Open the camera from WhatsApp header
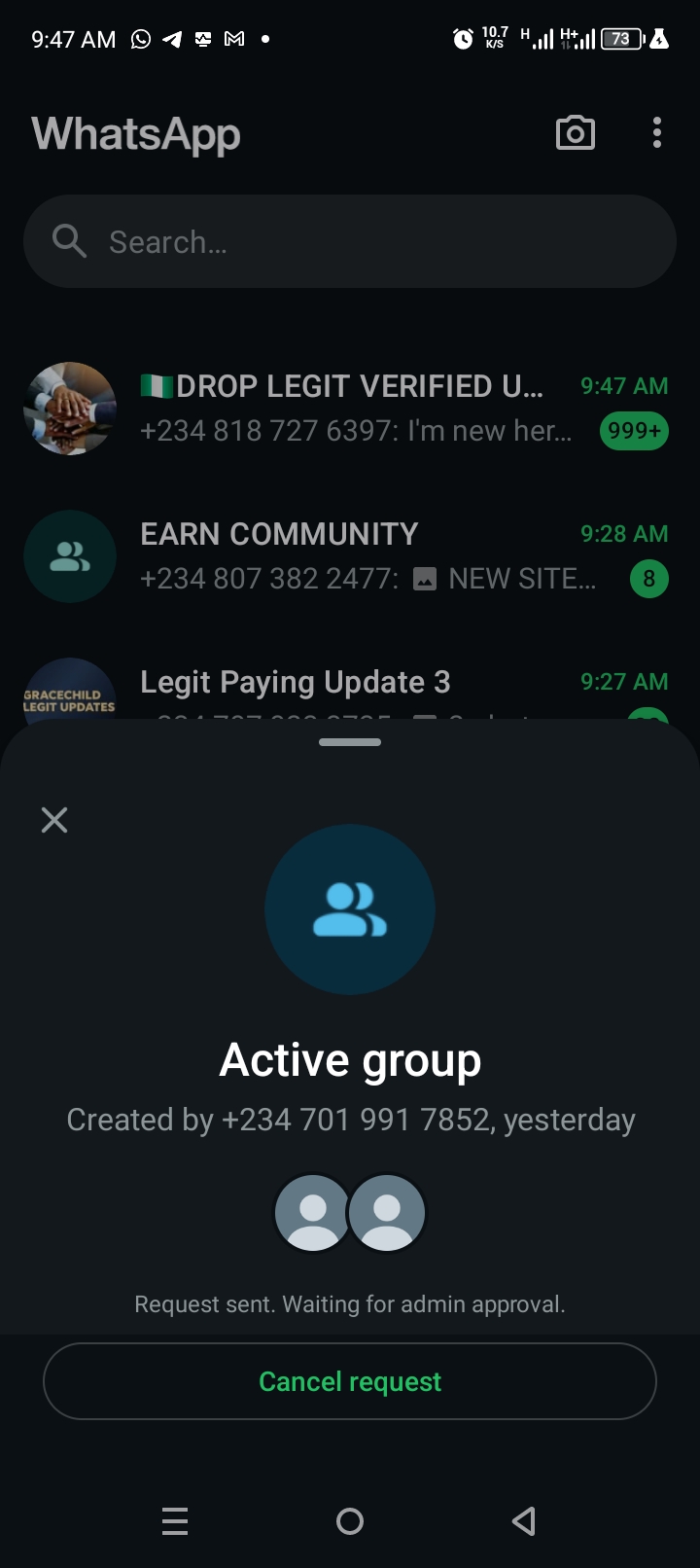The image size is (700, 1568). point(575,133)
